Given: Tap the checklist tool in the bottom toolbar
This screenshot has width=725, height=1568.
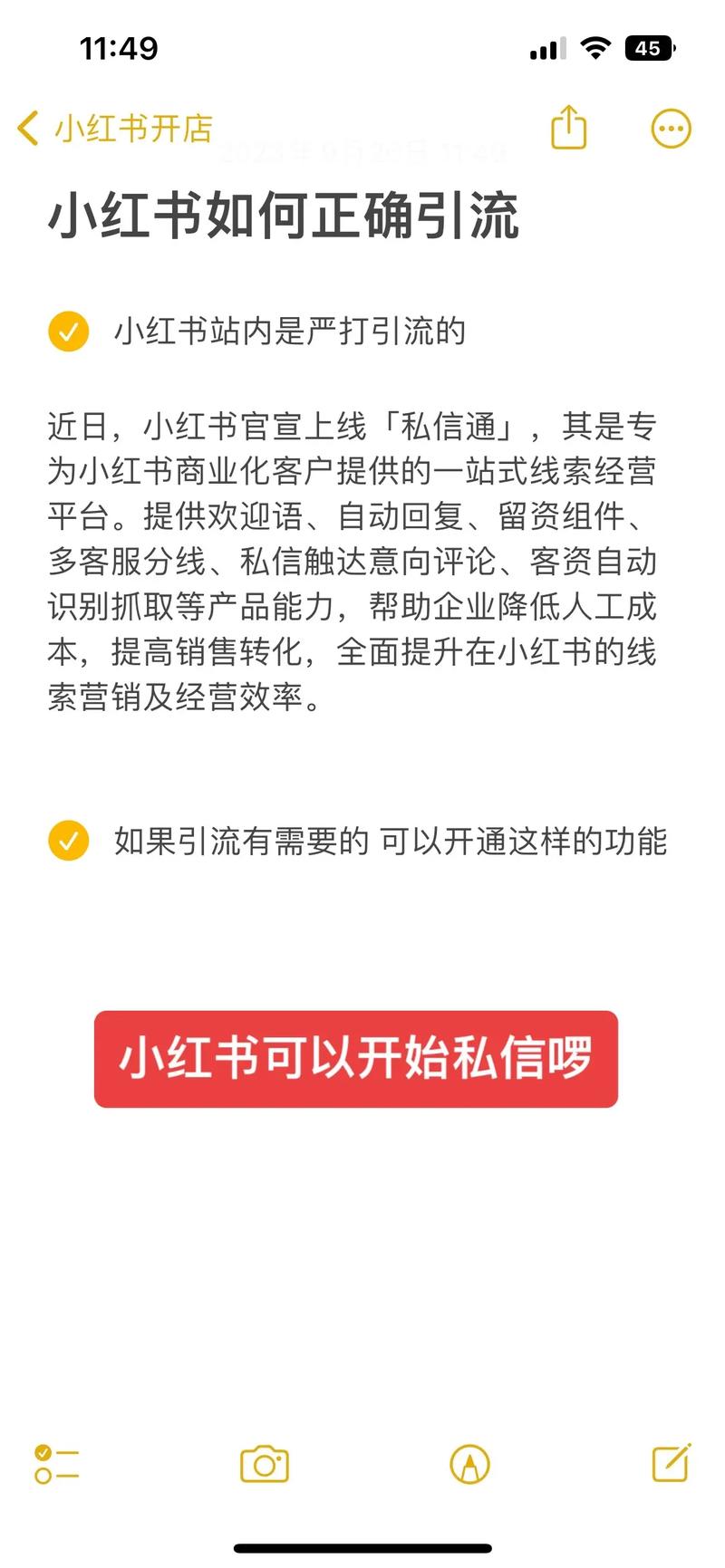Looking at the screenshot, I should [56, 1464].
